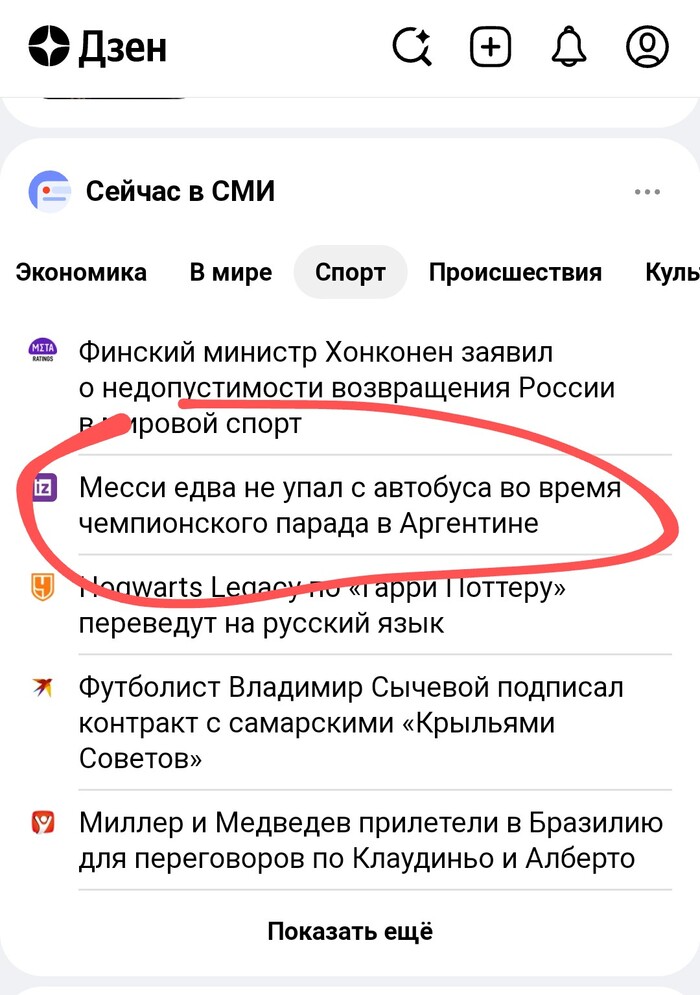Open the overflow menu for Сейчас в СМИ

click(x=647, y=192)
